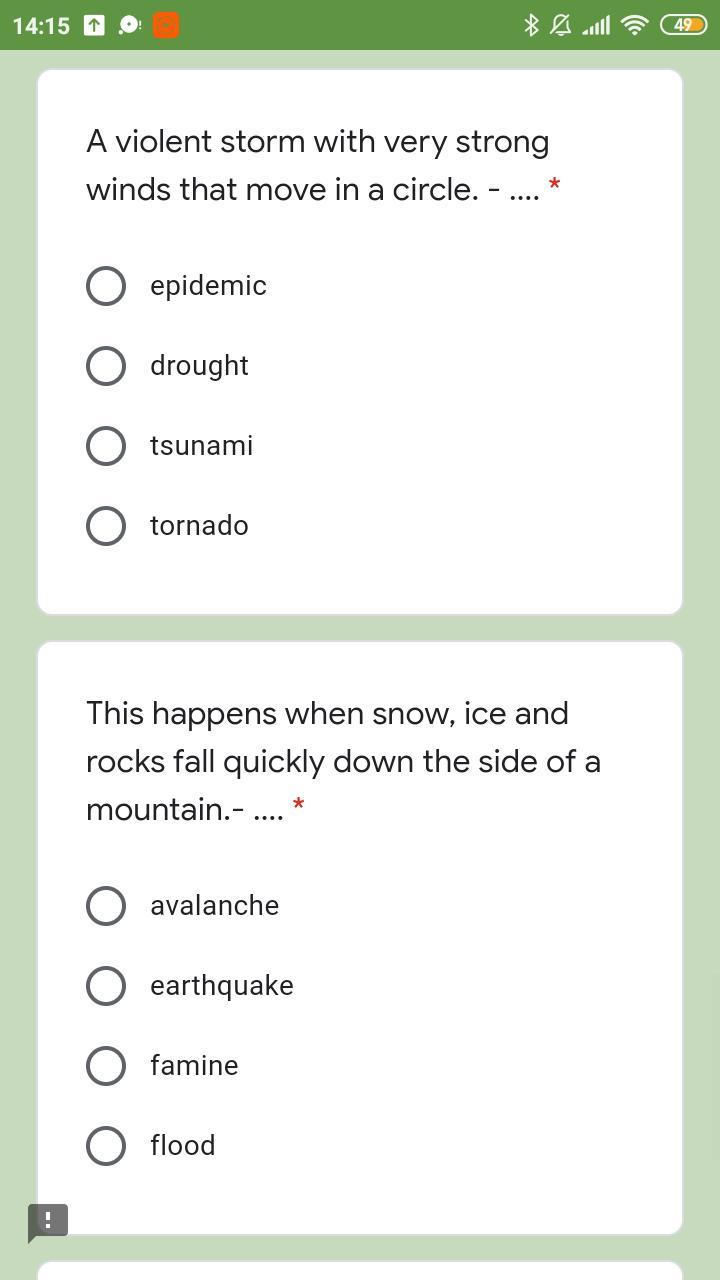Screen dimensions: 720x1280
Task: Pick the tsunami radio button
Action: tap(106, 446)
